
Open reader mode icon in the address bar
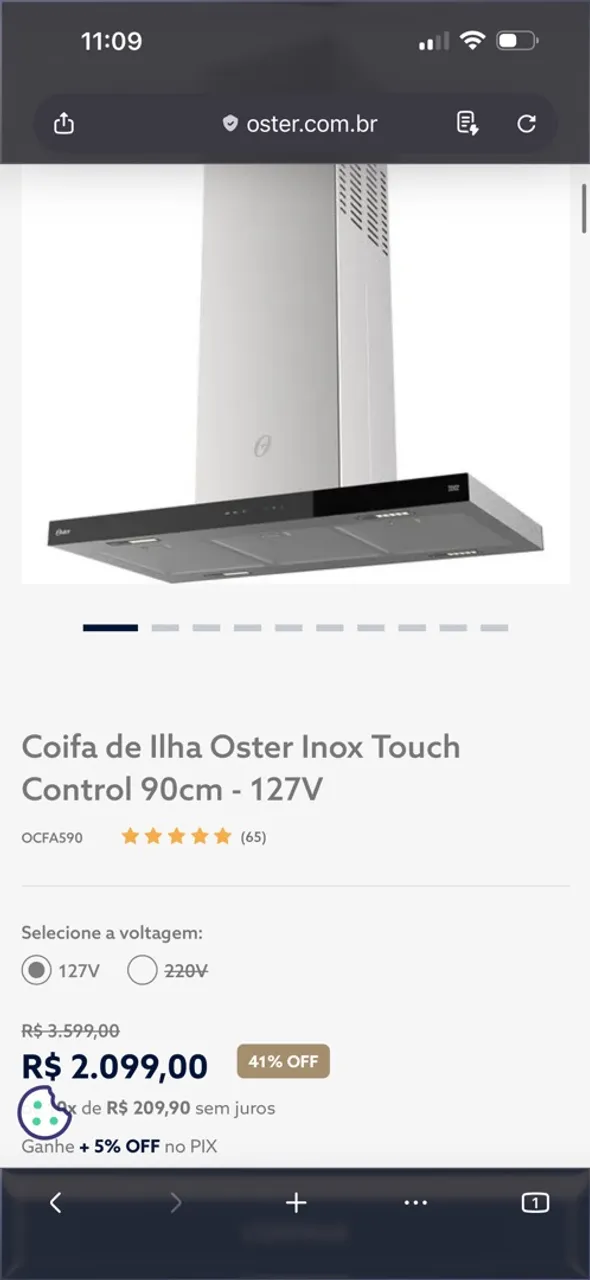pos(467,124)
